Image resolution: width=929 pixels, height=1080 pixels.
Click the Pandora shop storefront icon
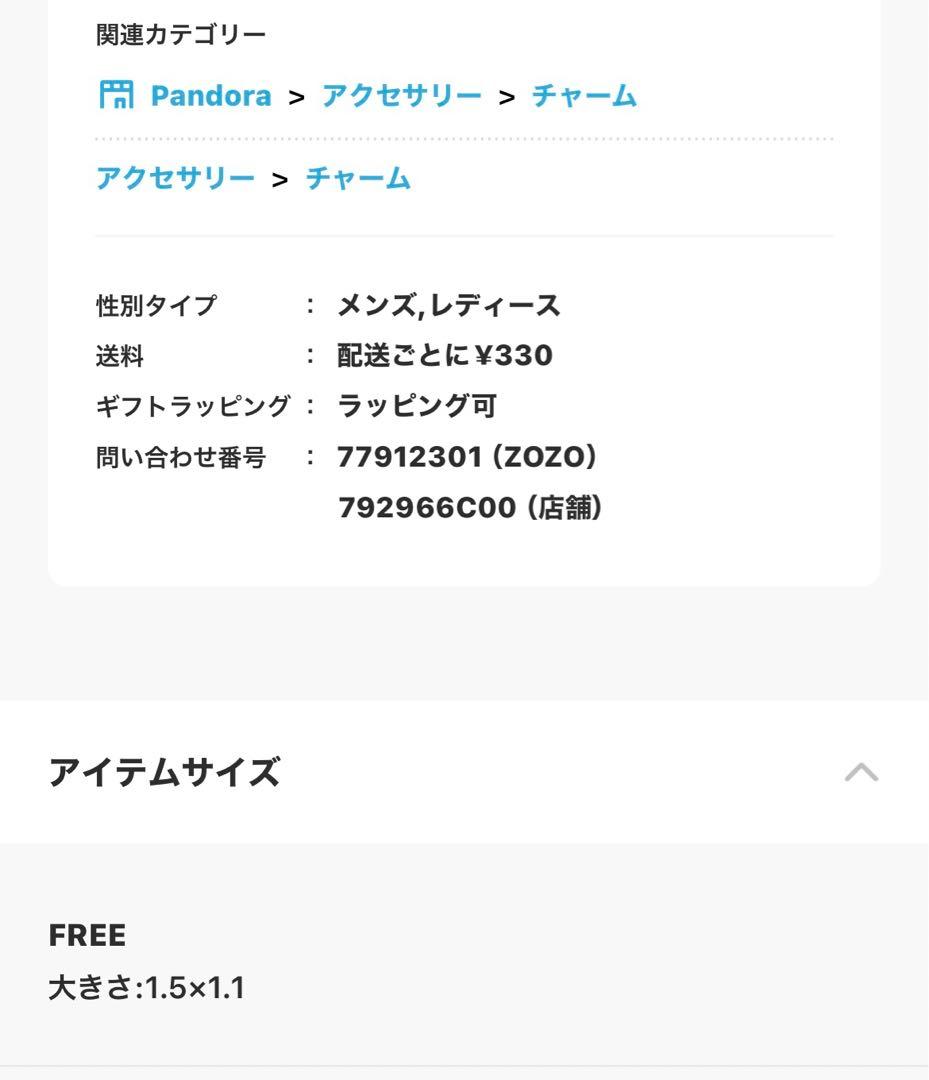pos(116,93)
